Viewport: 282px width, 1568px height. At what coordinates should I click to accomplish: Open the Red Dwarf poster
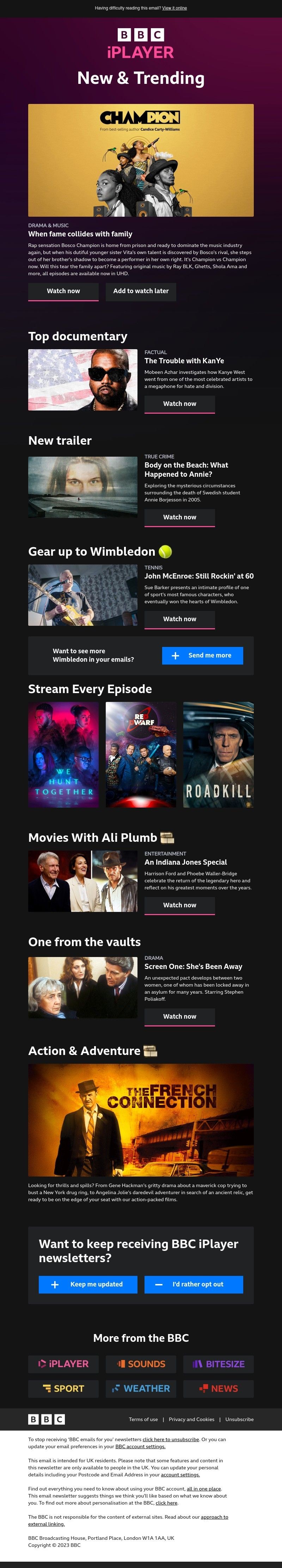point(141,754)
